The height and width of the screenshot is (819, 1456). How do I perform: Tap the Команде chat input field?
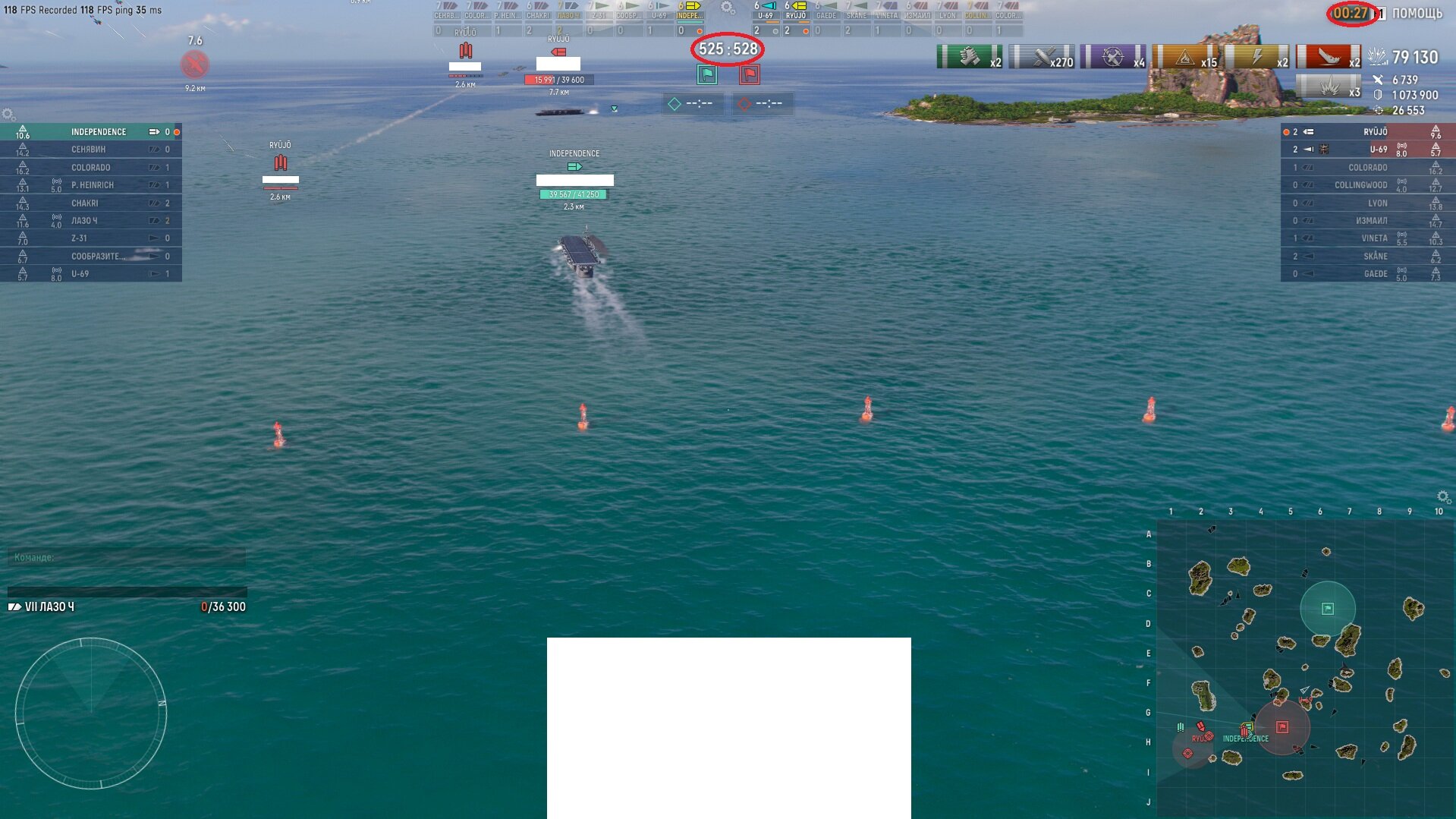point(126,558)
